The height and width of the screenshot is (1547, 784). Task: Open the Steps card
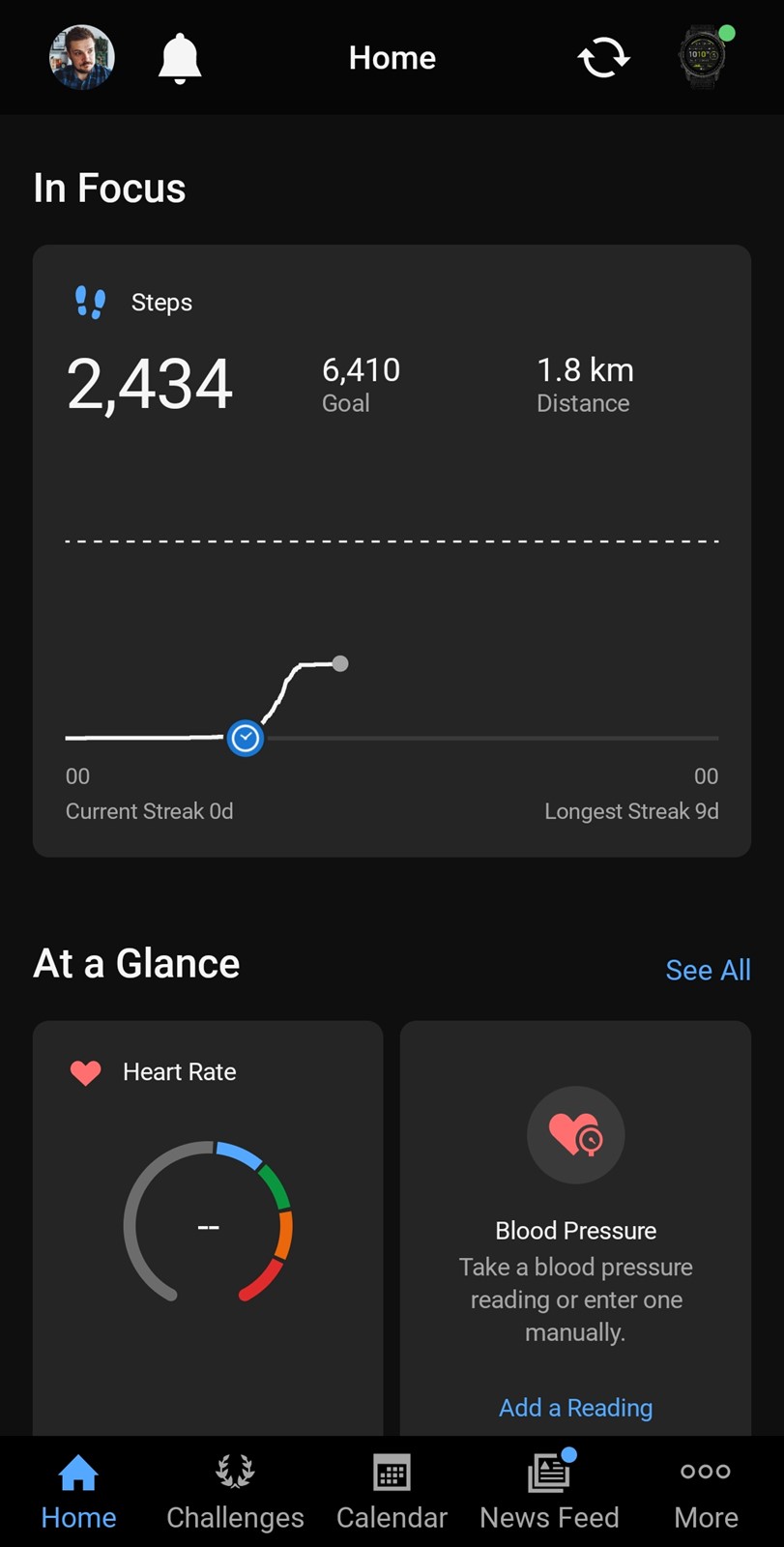[x=392, y=550]
